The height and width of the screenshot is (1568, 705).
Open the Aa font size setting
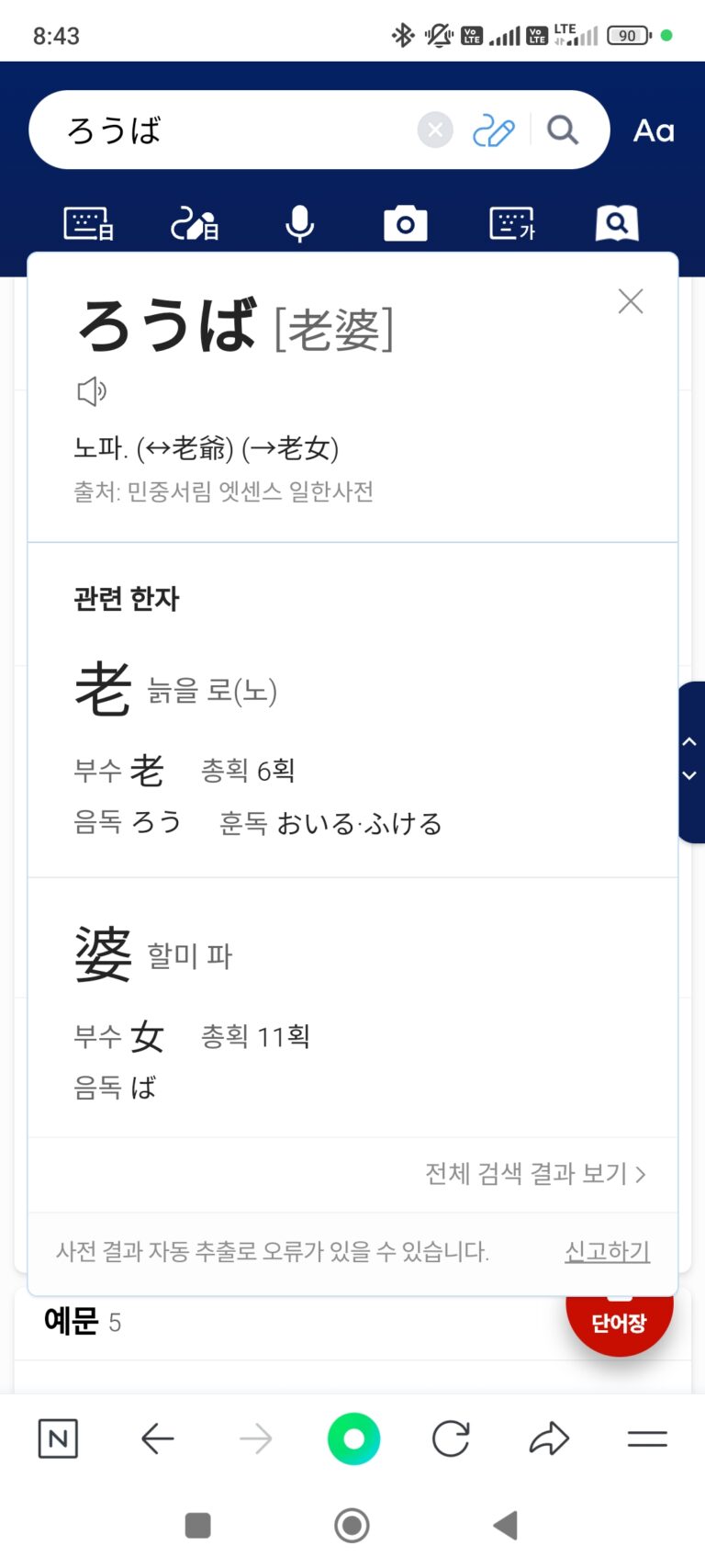click(x=654, y=131)
